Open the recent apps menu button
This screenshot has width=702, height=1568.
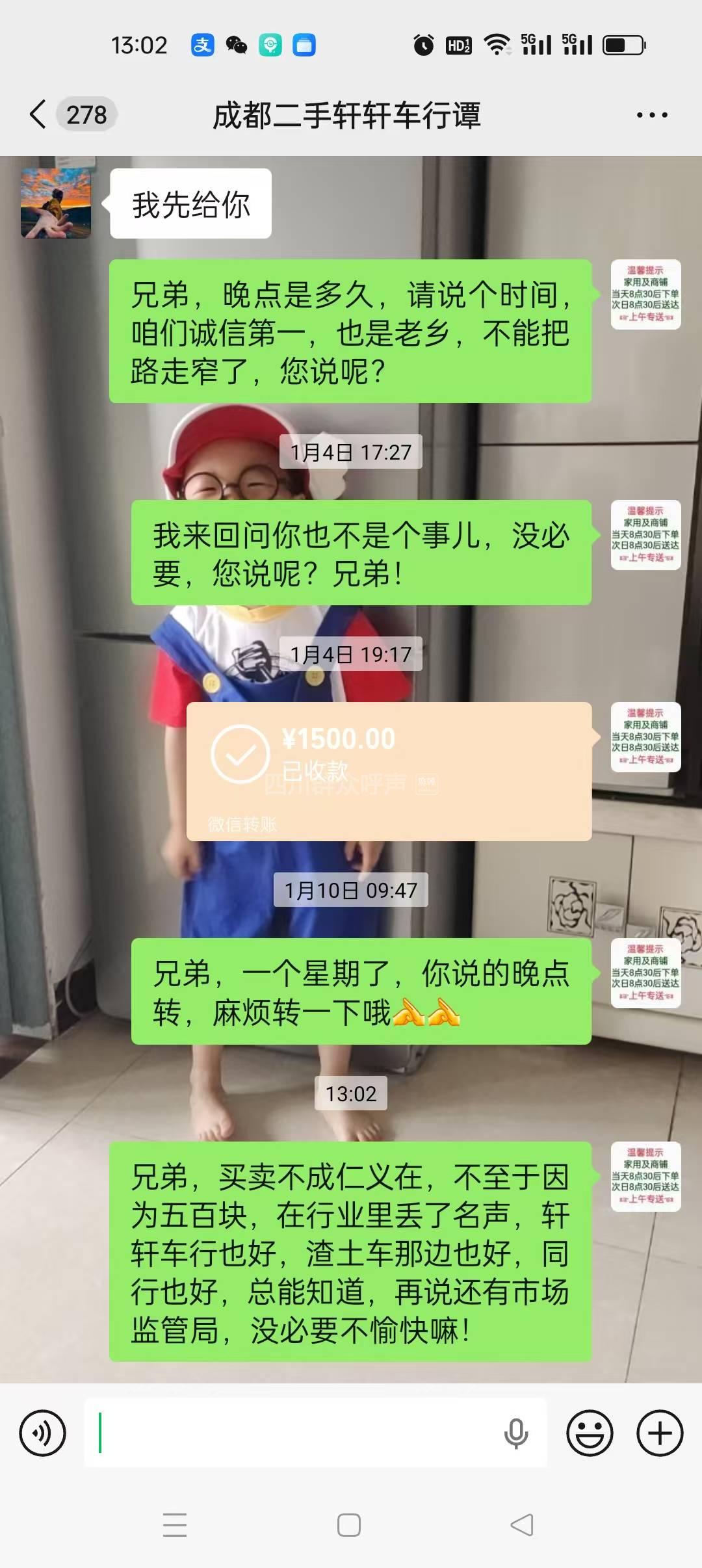pyautogui.click(x=175, y=1525)
